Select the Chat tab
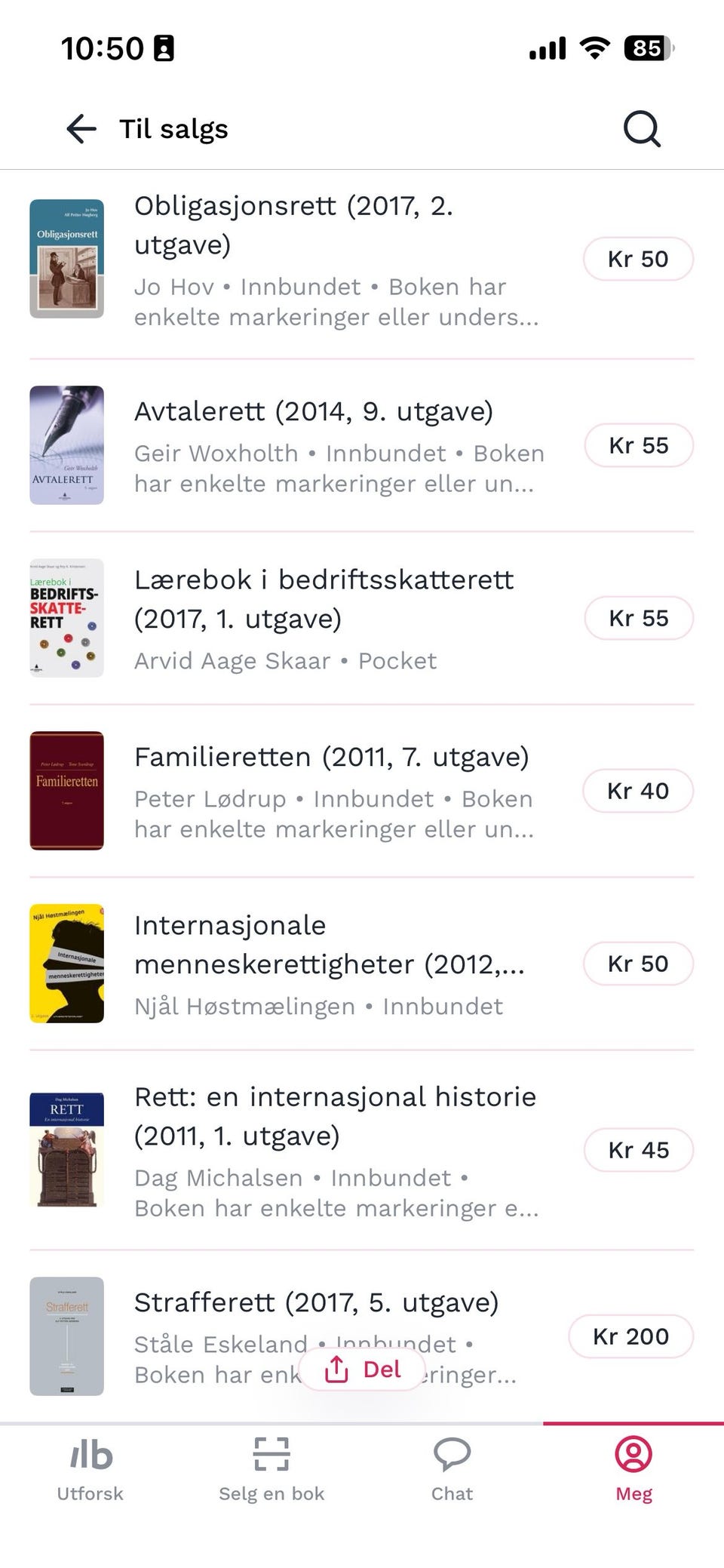724x1568 pixels. click(451, 1471)
